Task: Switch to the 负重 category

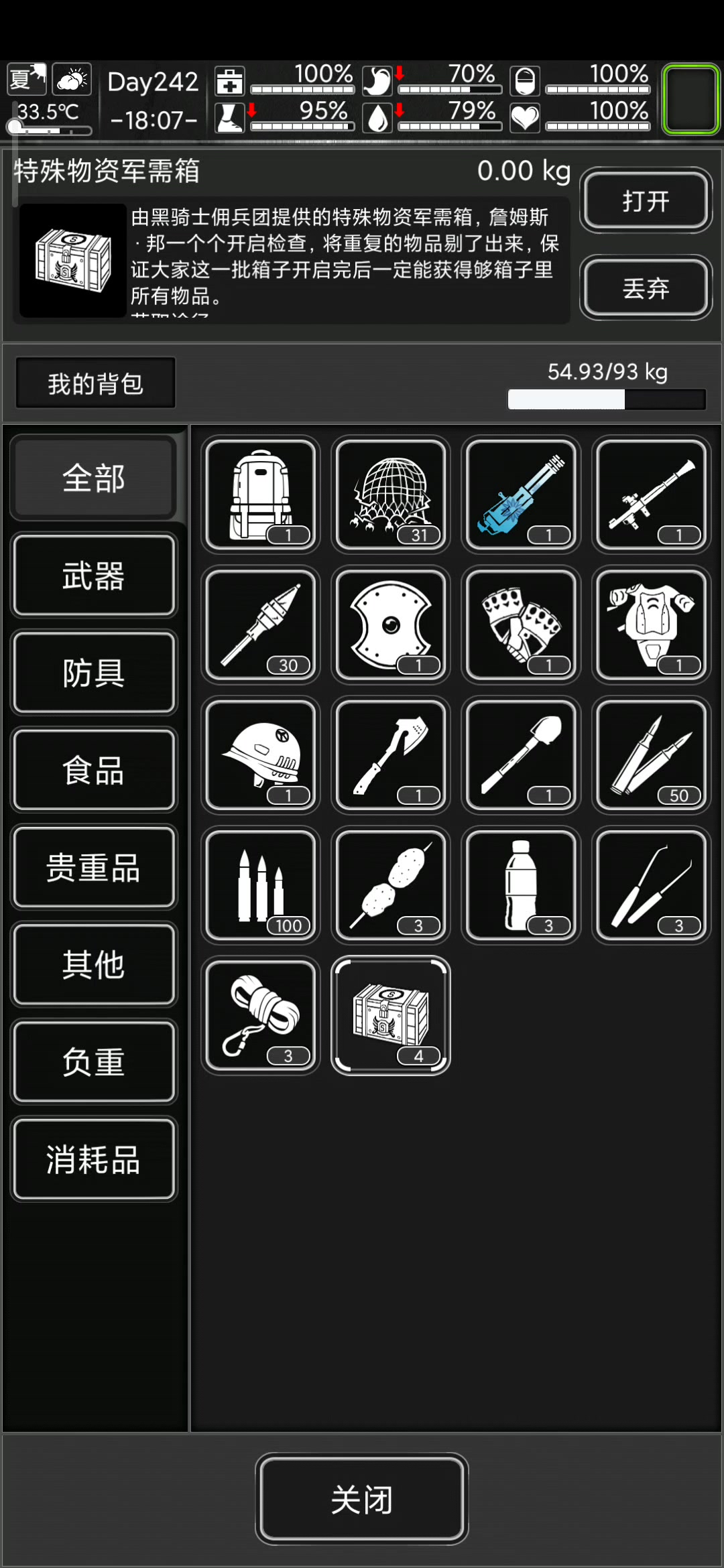Action: pyautogui.click(x=94, y=1061)
